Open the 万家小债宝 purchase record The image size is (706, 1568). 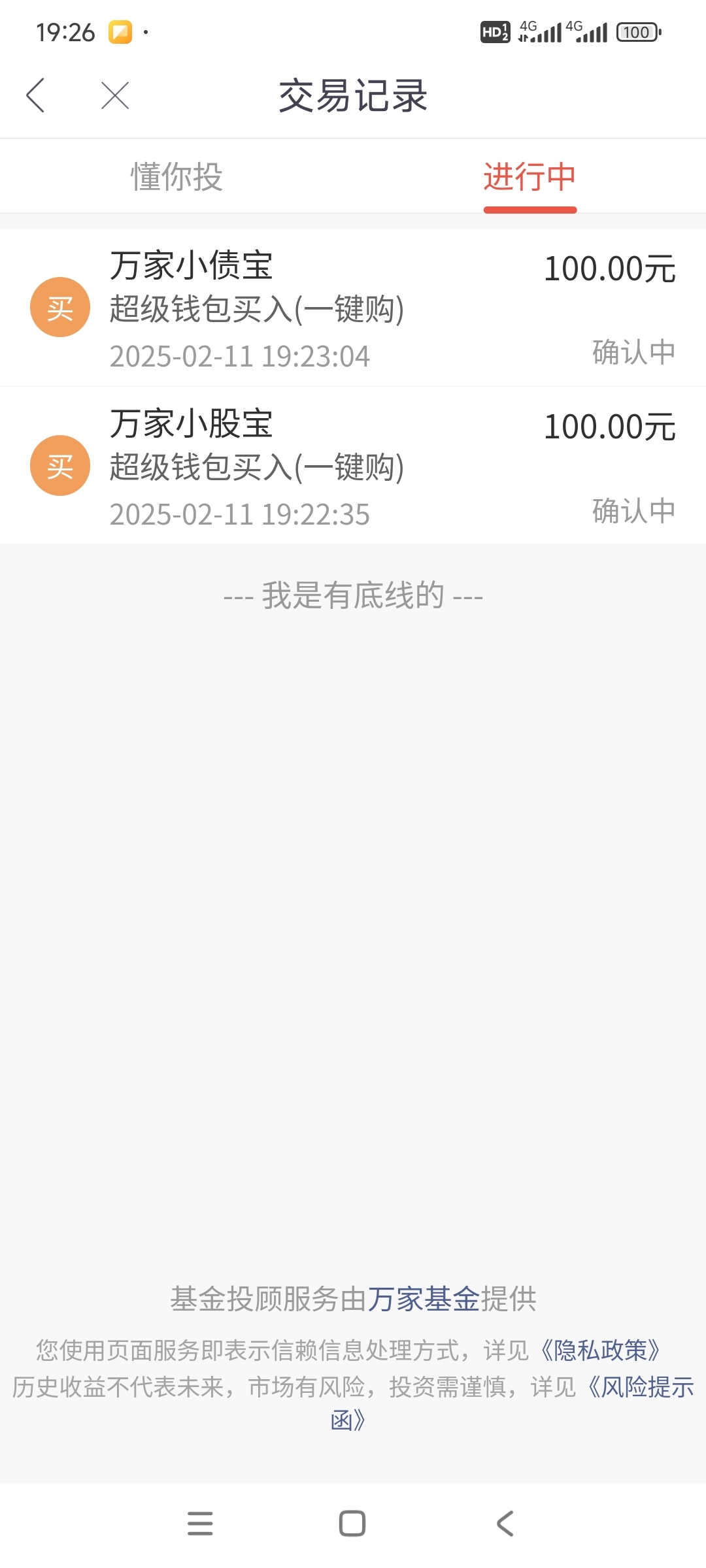[353, 307]
